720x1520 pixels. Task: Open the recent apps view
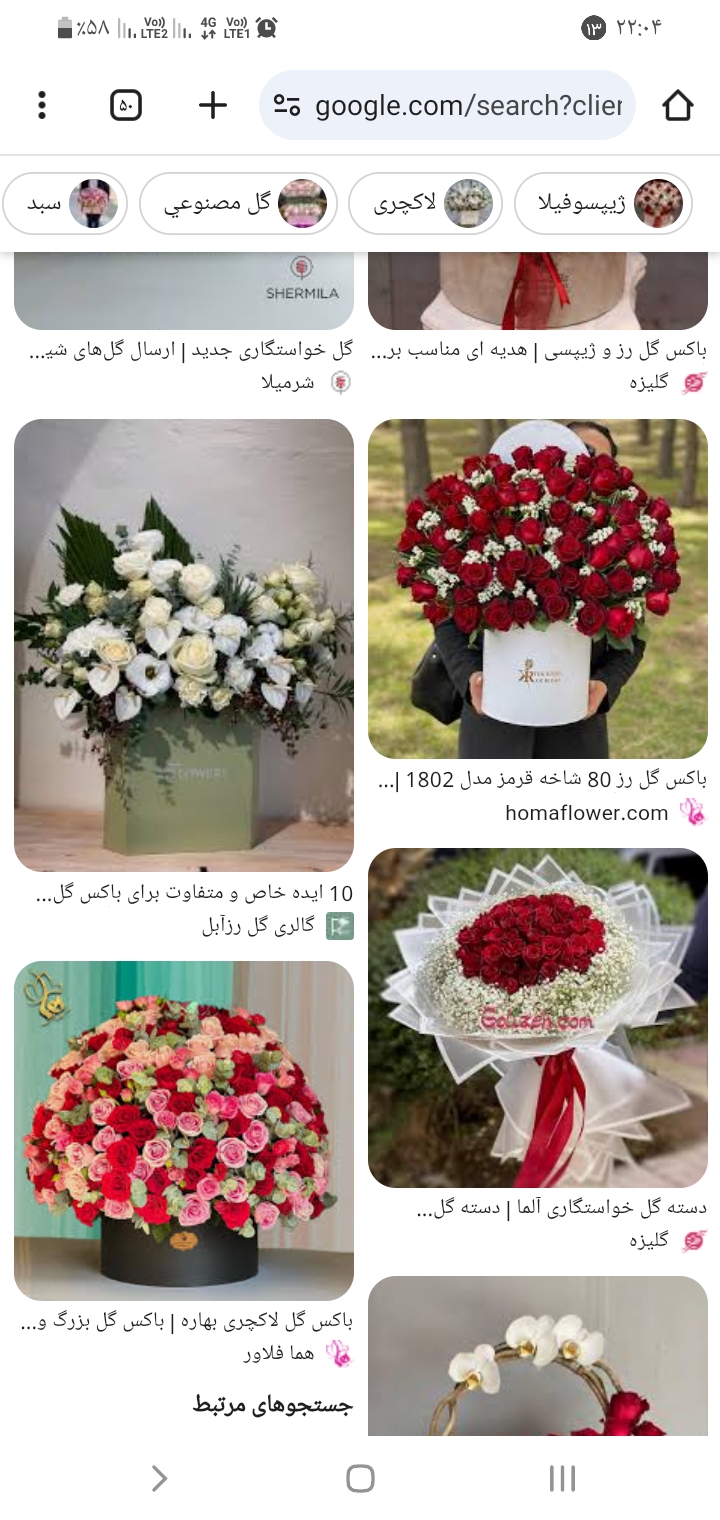tap(562, 1478)
